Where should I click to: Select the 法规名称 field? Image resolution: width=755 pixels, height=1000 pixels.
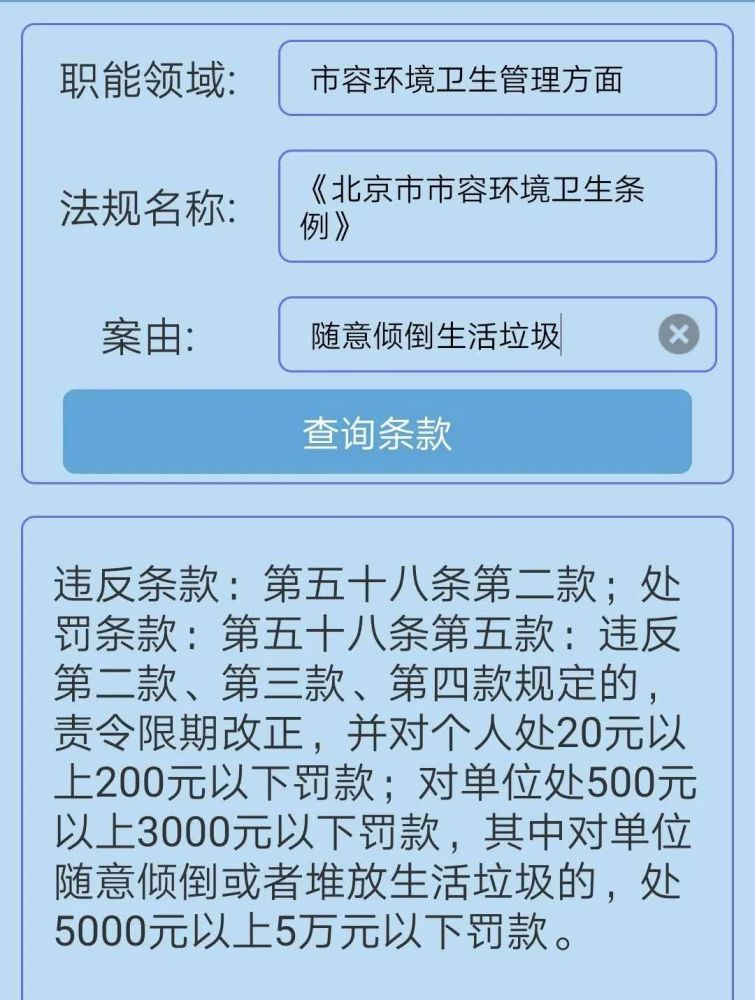[x=497, y=207]
